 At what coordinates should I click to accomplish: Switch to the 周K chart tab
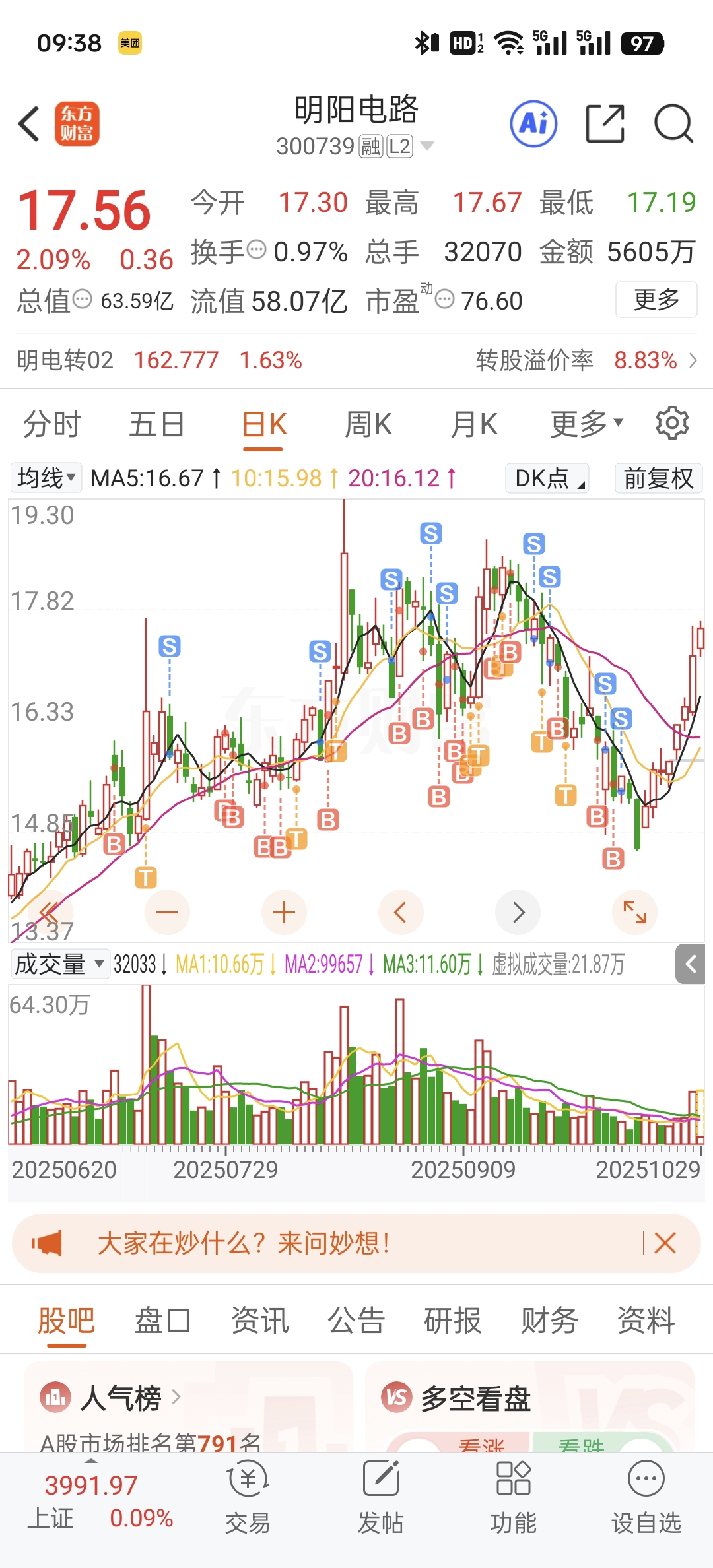click(368, 424)
